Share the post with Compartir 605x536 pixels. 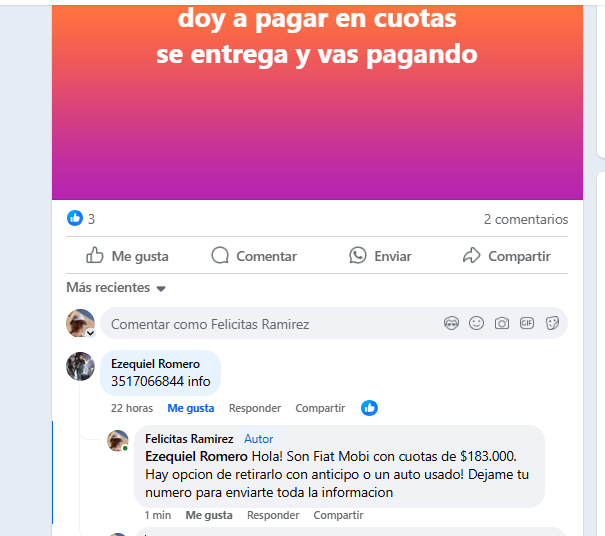click(506, 256)
